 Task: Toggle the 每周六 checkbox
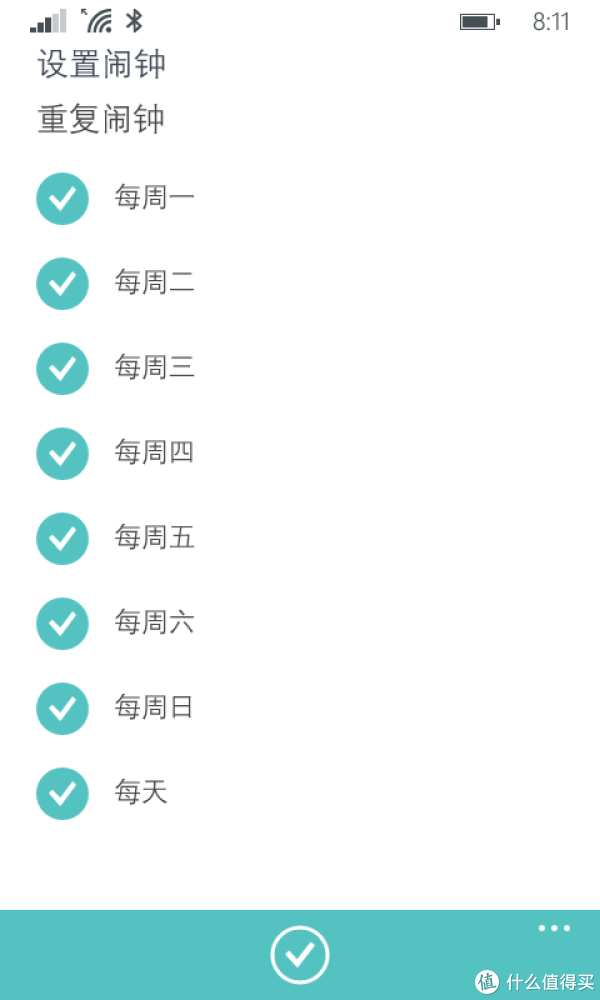tap(62, 623)
